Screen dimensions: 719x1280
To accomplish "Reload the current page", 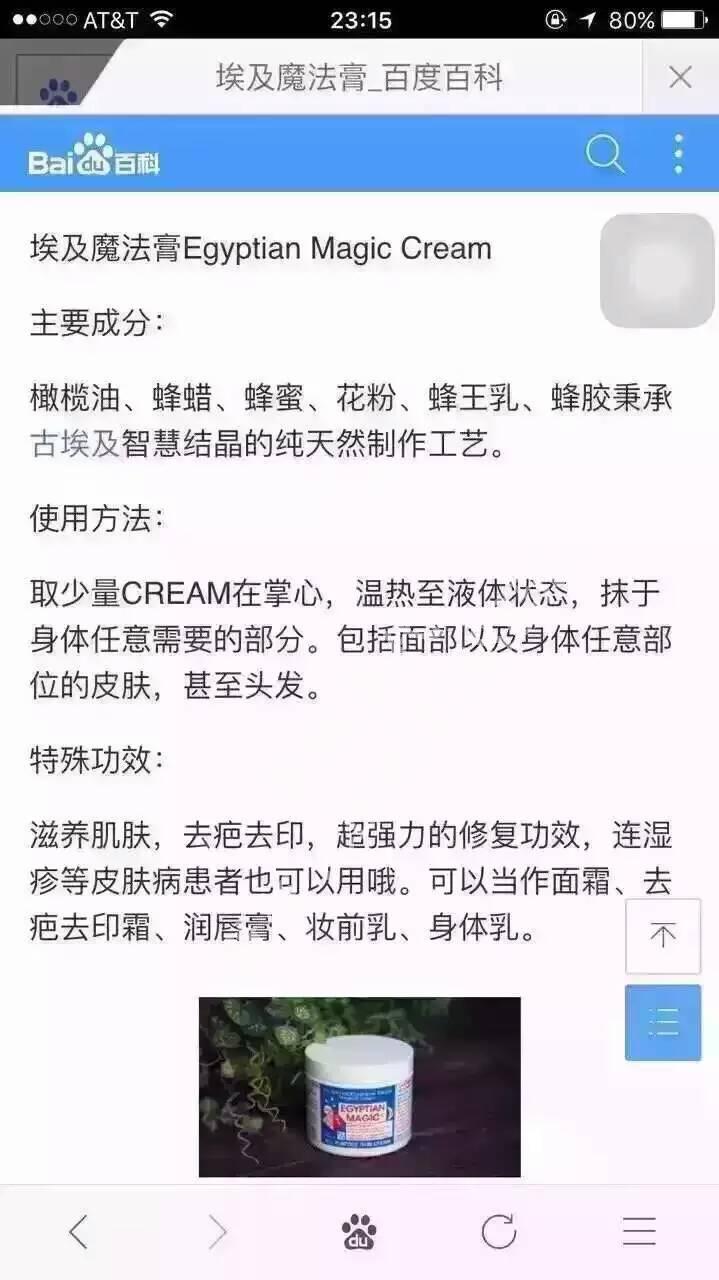I will pyautogui.click(x=499, y=1232).
